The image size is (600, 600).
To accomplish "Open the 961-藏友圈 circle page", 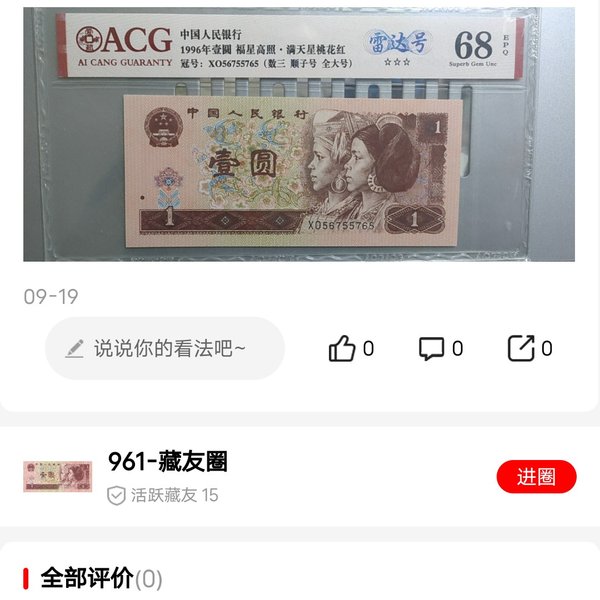I will pyautogui.click(x=168, y=462).
